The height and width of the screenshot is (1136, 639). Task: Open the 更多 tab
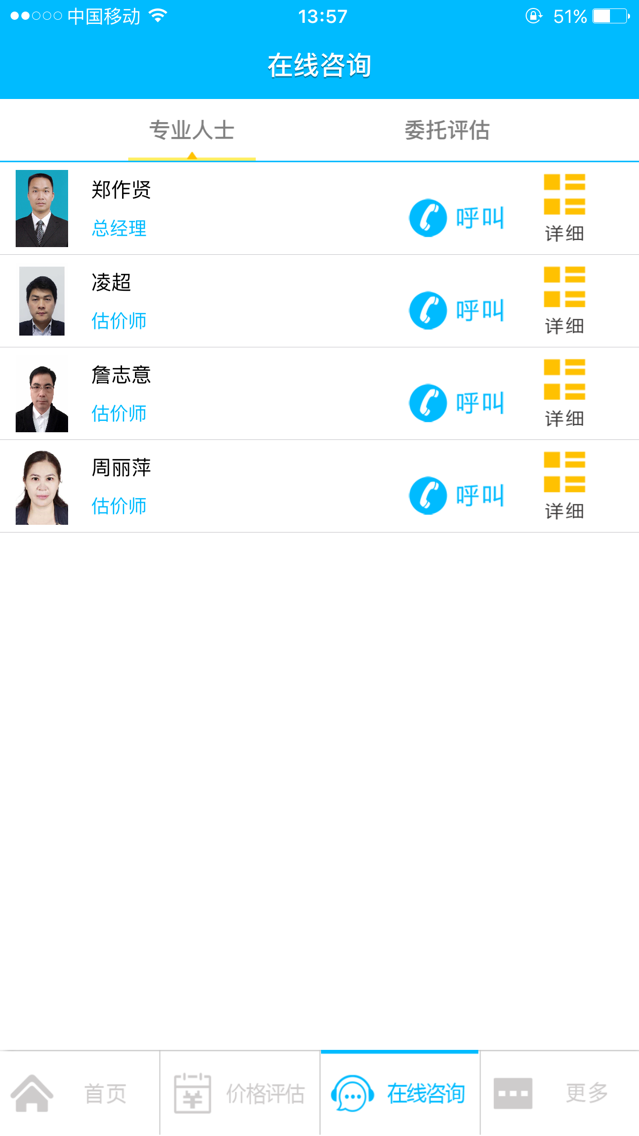click(x=560, y=1093)
